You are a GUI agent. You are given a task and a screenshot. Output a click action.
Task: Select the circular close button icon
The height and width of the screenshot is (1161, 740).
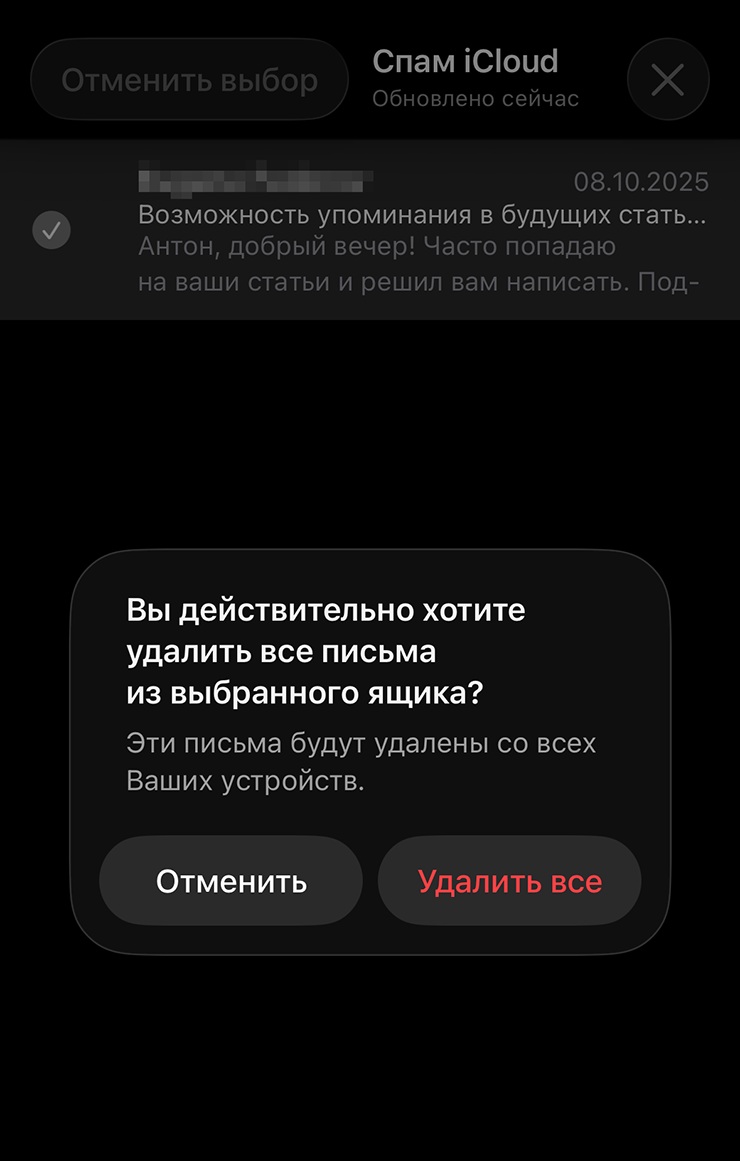pos(668,80)
